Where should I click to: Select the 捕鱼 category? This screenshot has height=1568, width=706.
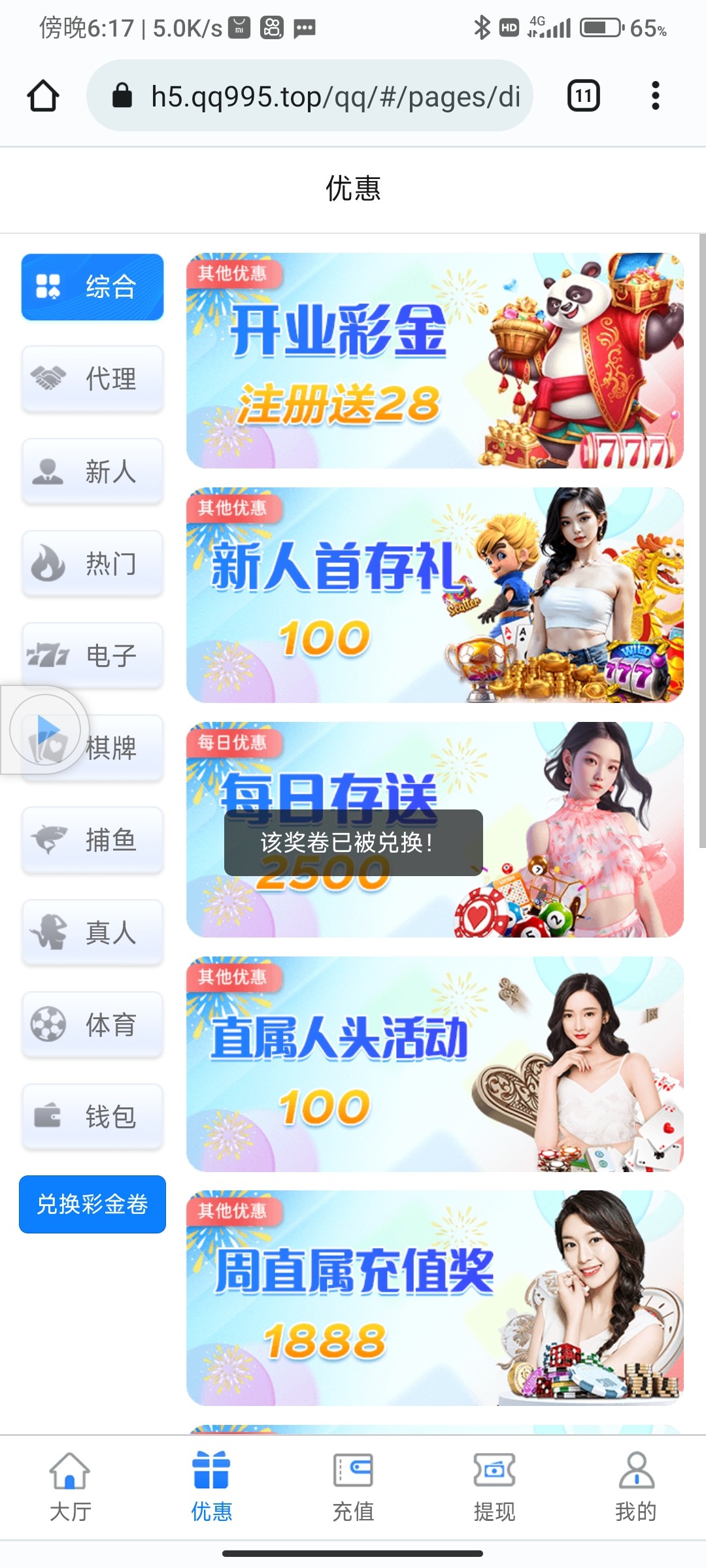92,840
